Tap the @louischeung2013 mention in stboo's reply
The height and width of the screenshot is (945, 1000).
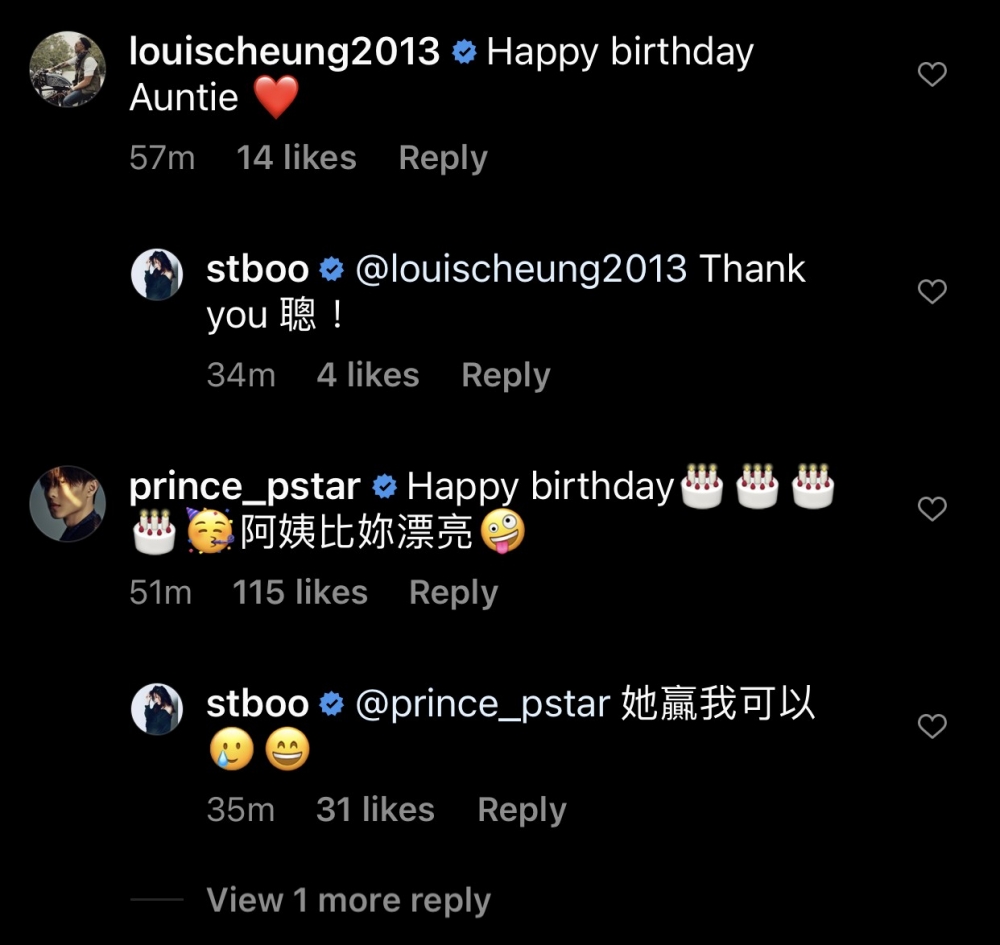tap(521, 269)
